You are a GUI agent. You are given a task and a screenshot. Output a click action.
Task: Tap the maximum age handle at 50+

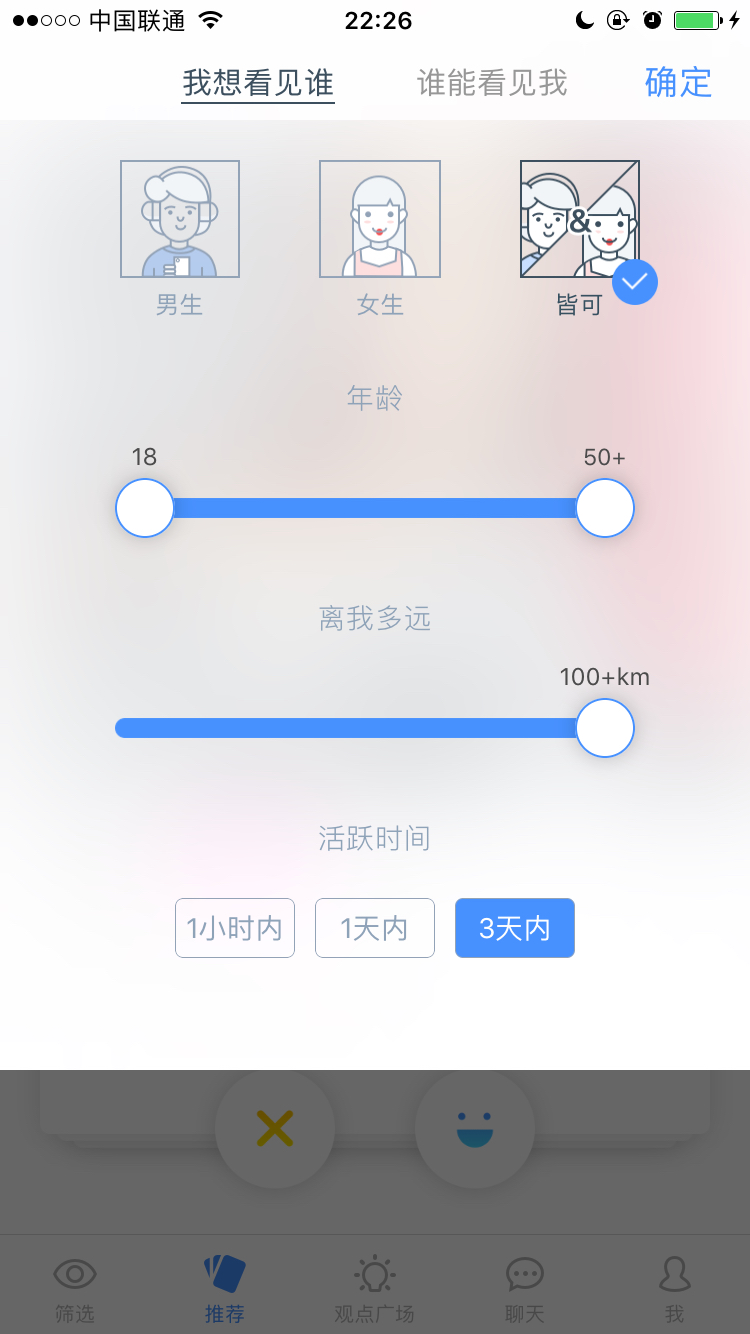click(x=605, y=508)
